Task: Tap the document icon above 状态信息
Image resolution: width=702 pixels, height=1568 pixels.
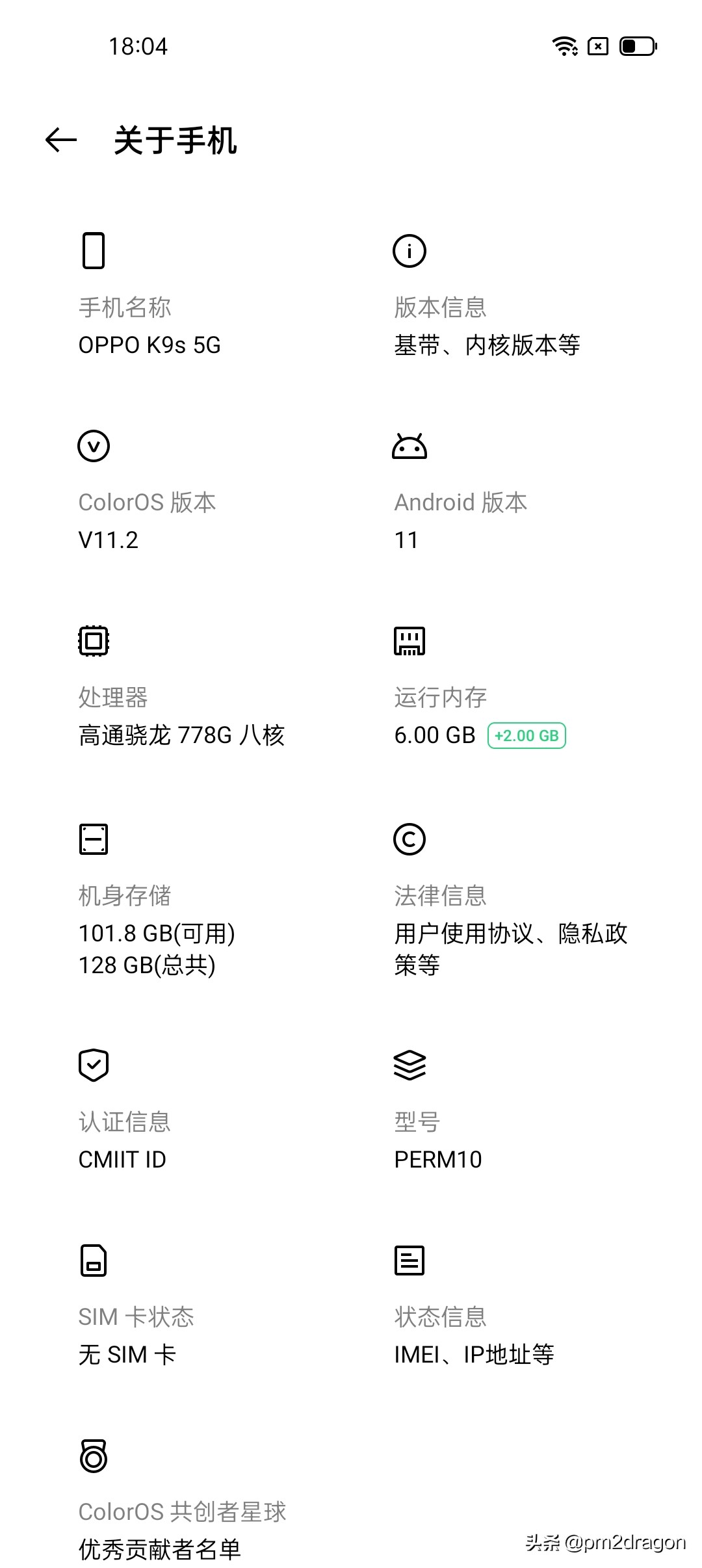Action: click(x=409, y=1261)
